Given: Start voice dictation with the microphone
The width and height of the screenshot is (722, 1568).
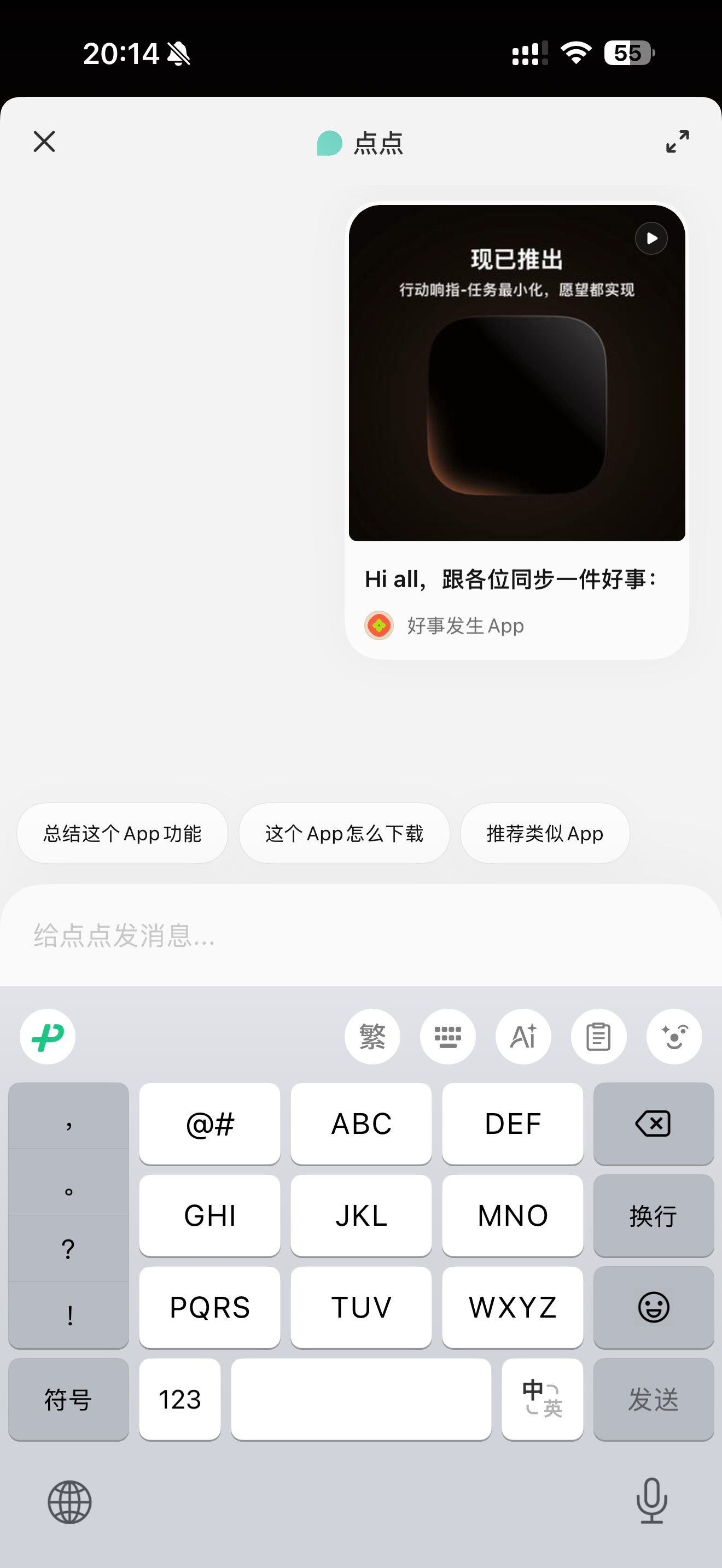Looking at the screenshot, I should 651,1501.
